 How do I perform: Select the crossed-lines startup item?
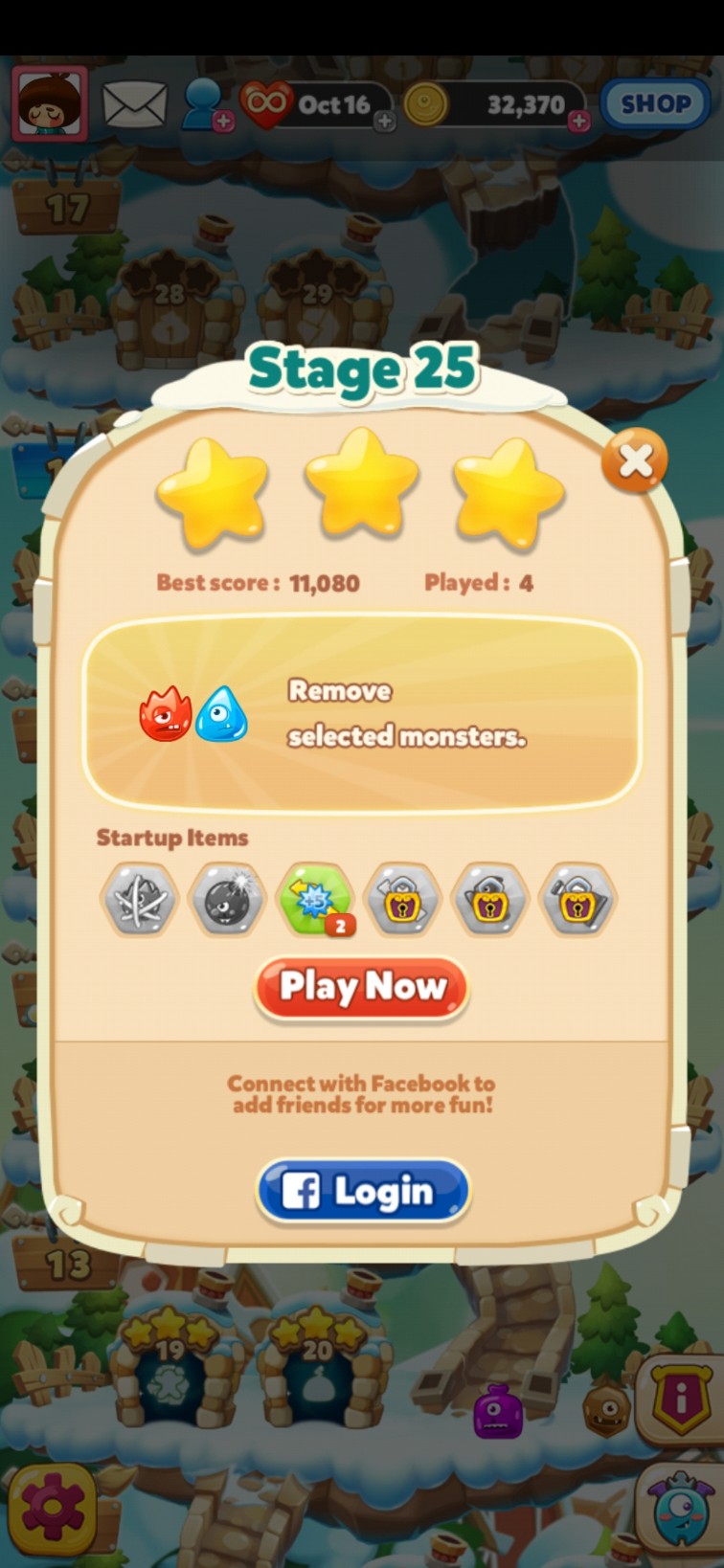pyautogui.click(x=140, y=899)
